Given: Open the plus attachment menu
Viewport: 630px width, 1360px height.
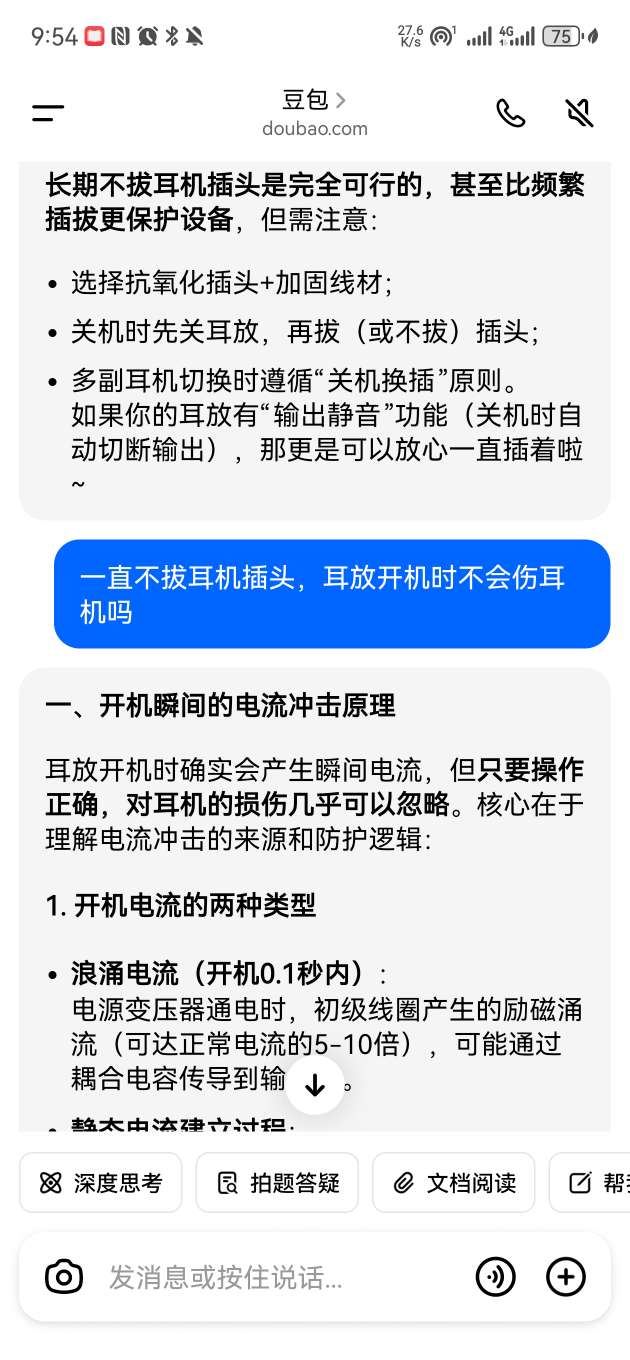Looking at the screenshot, I should click(x=566, y=1277).
